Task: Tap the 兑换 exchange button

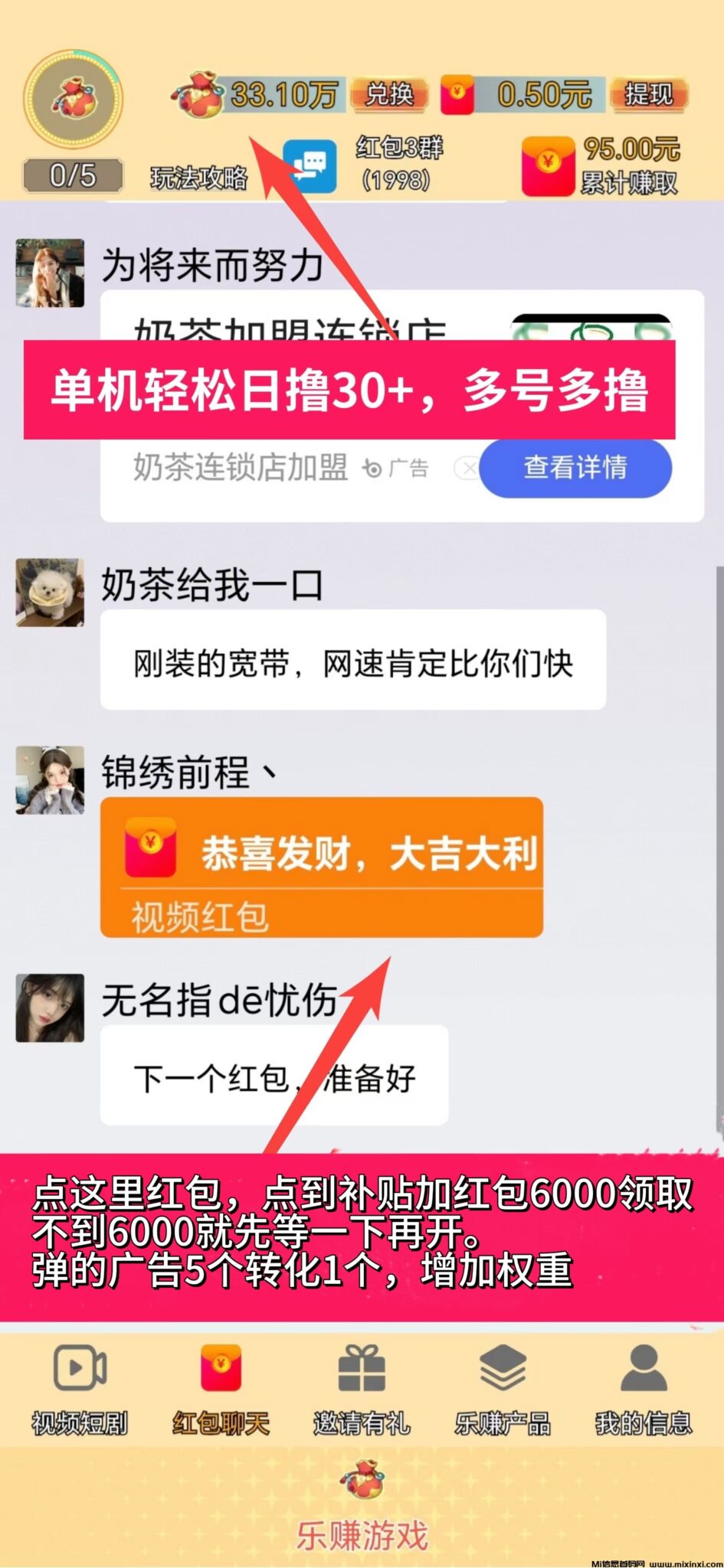Action: tap(388, 95)
